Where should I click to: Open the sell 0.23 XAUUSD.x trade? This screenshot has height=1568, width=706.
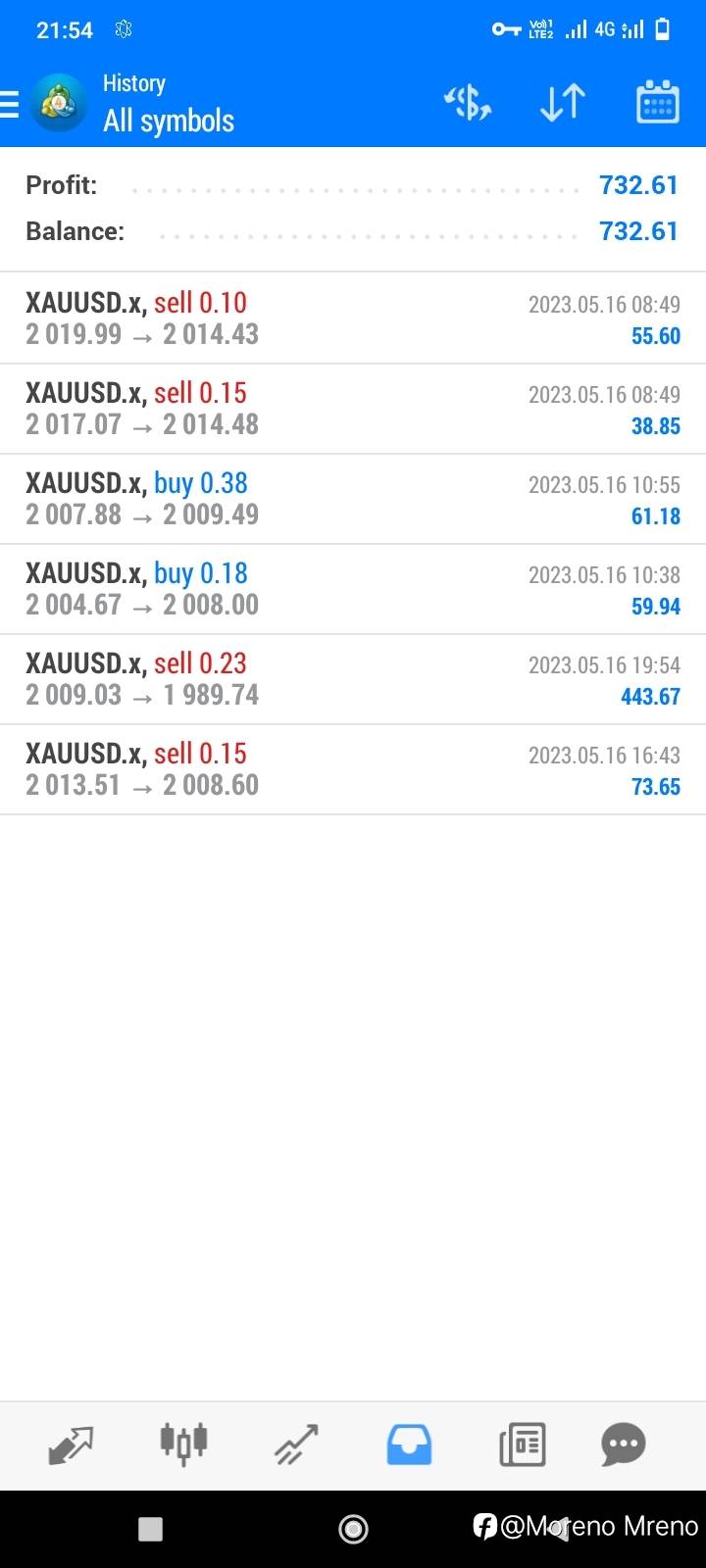point(353,679)
